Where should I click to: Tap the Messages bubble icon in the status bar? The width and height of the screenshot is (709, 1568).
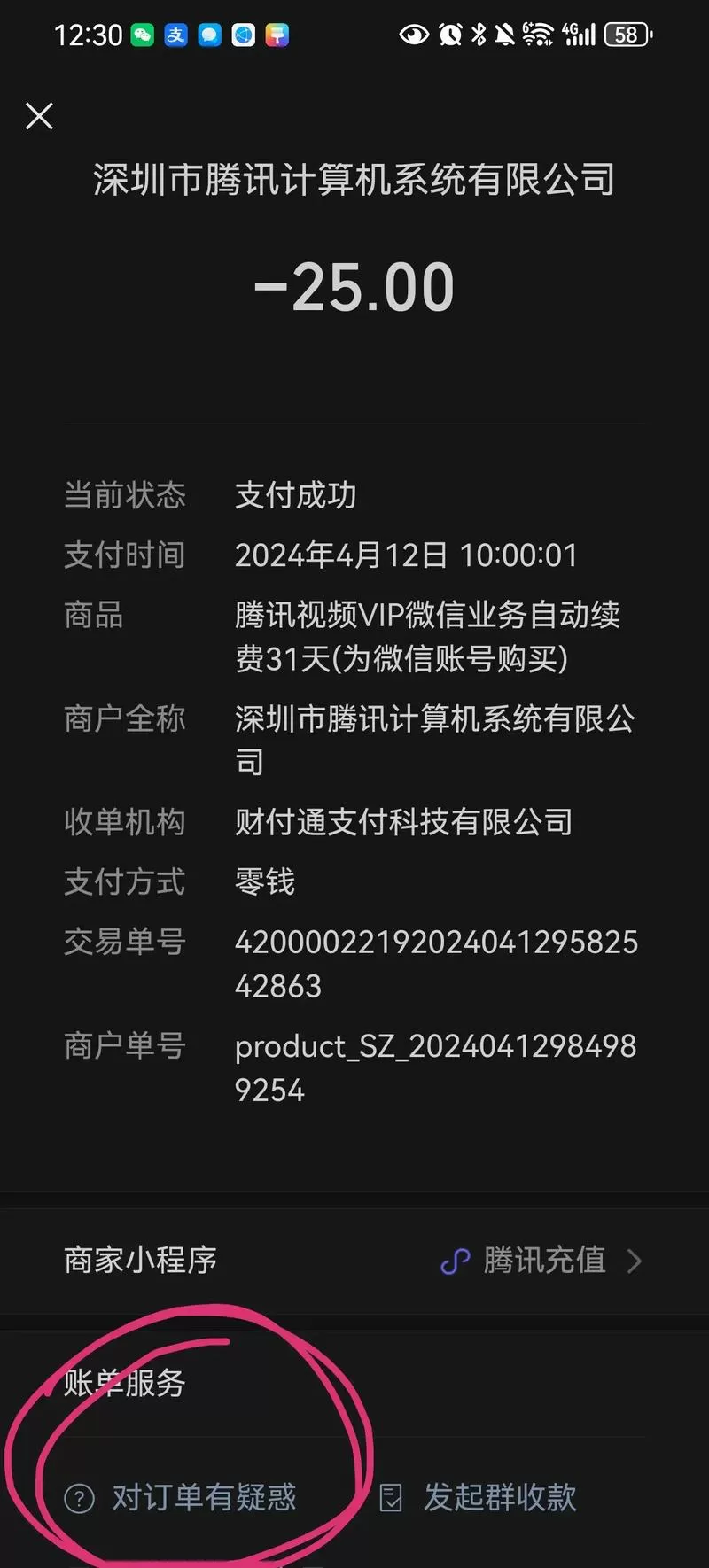[211, 35]
